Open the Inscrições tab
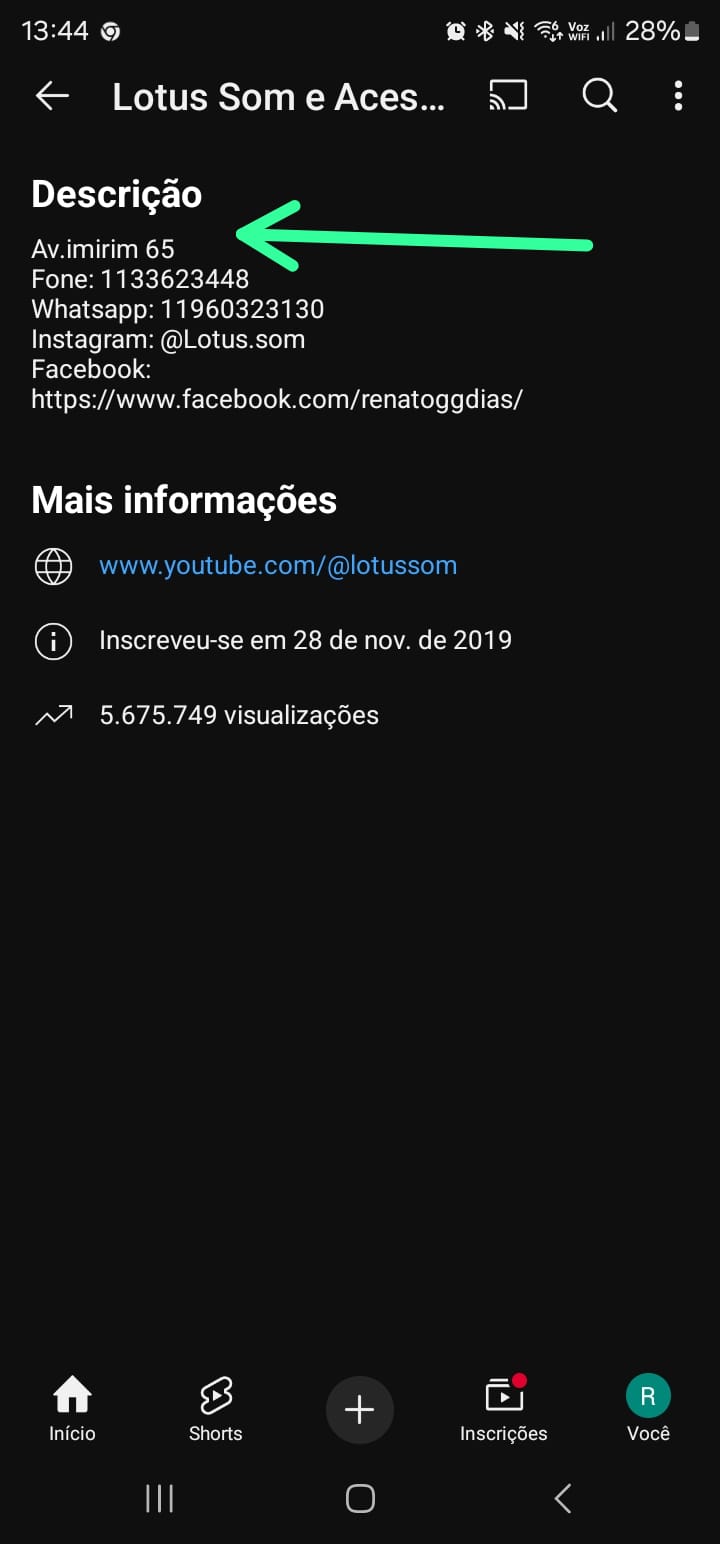 point(504,1409)
